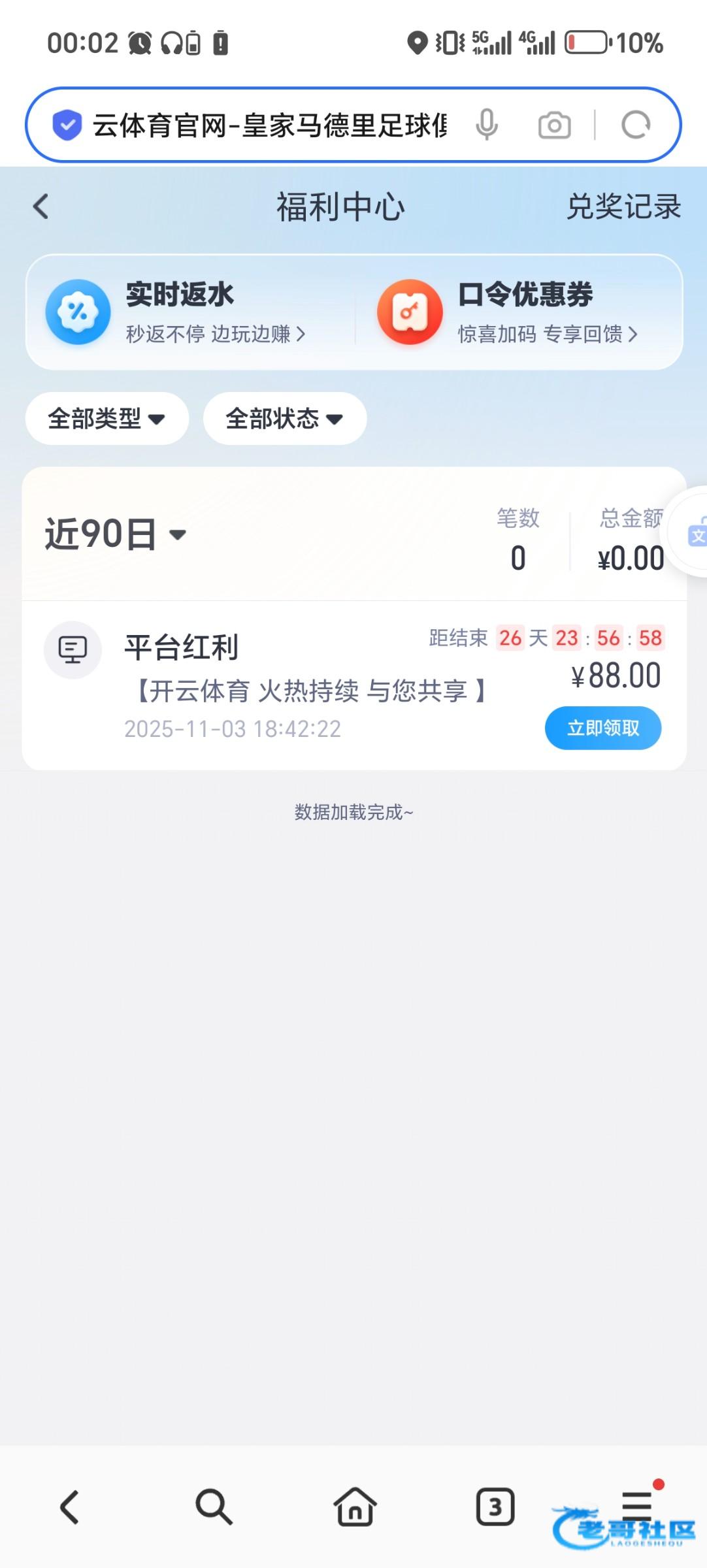The image size is (707, 1568).
Task: Go back using browser bottom arrow
Action: coord(70,1507)
